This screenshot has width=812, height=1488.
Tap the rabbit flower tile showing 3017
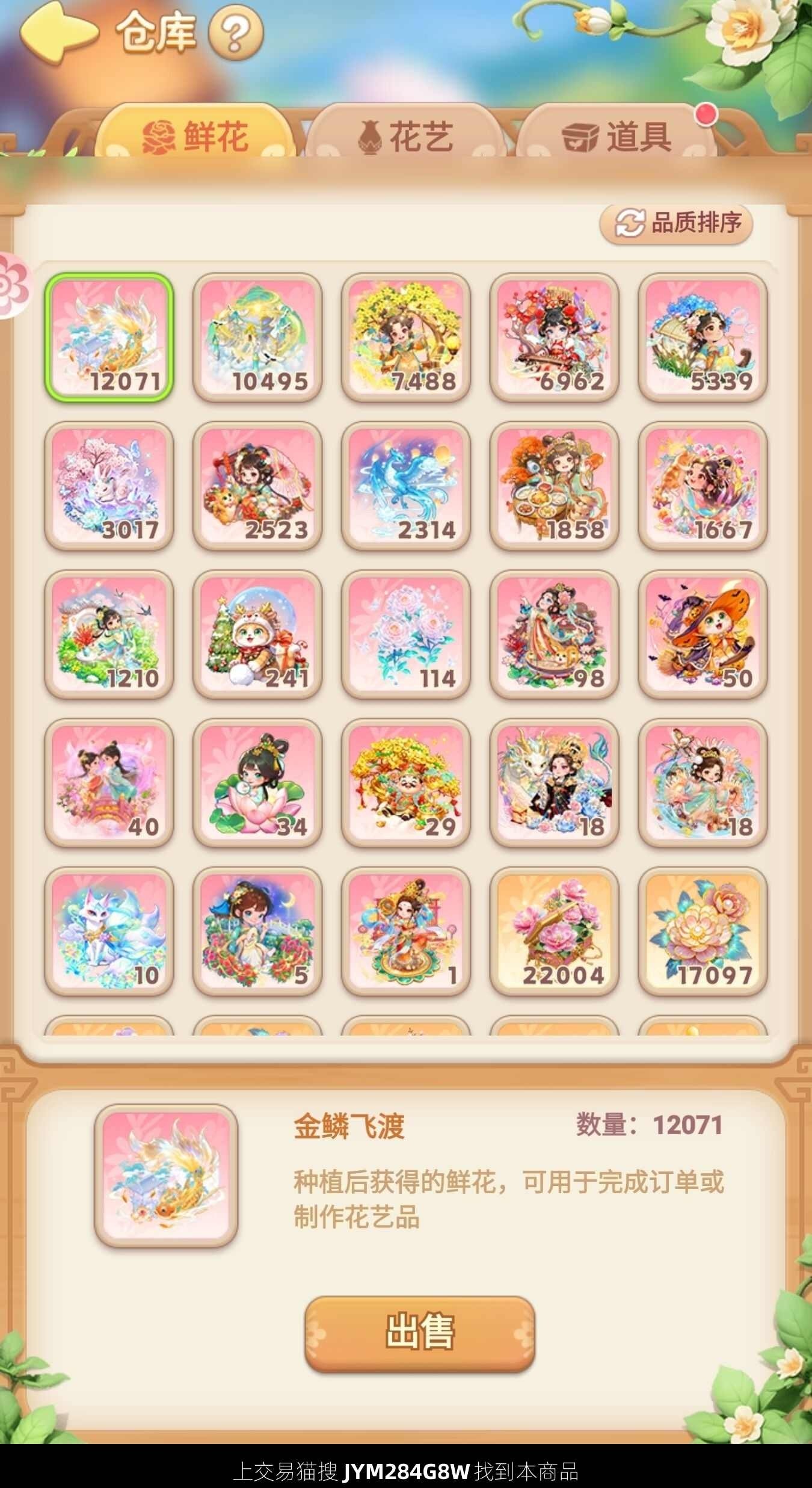[x=109, y=486]
